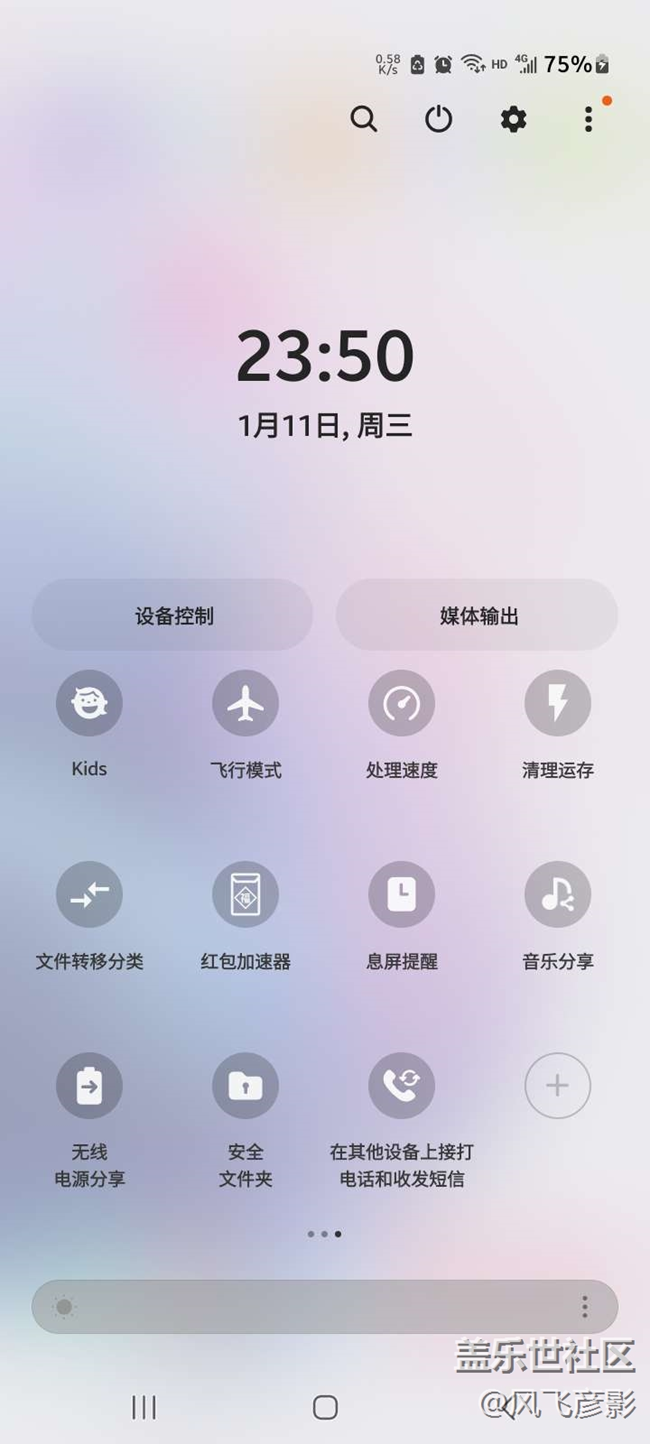This screenshot has height=1444, width=650.
Task: Toggle 息屏提醒 always-on display
Action: 401,894
